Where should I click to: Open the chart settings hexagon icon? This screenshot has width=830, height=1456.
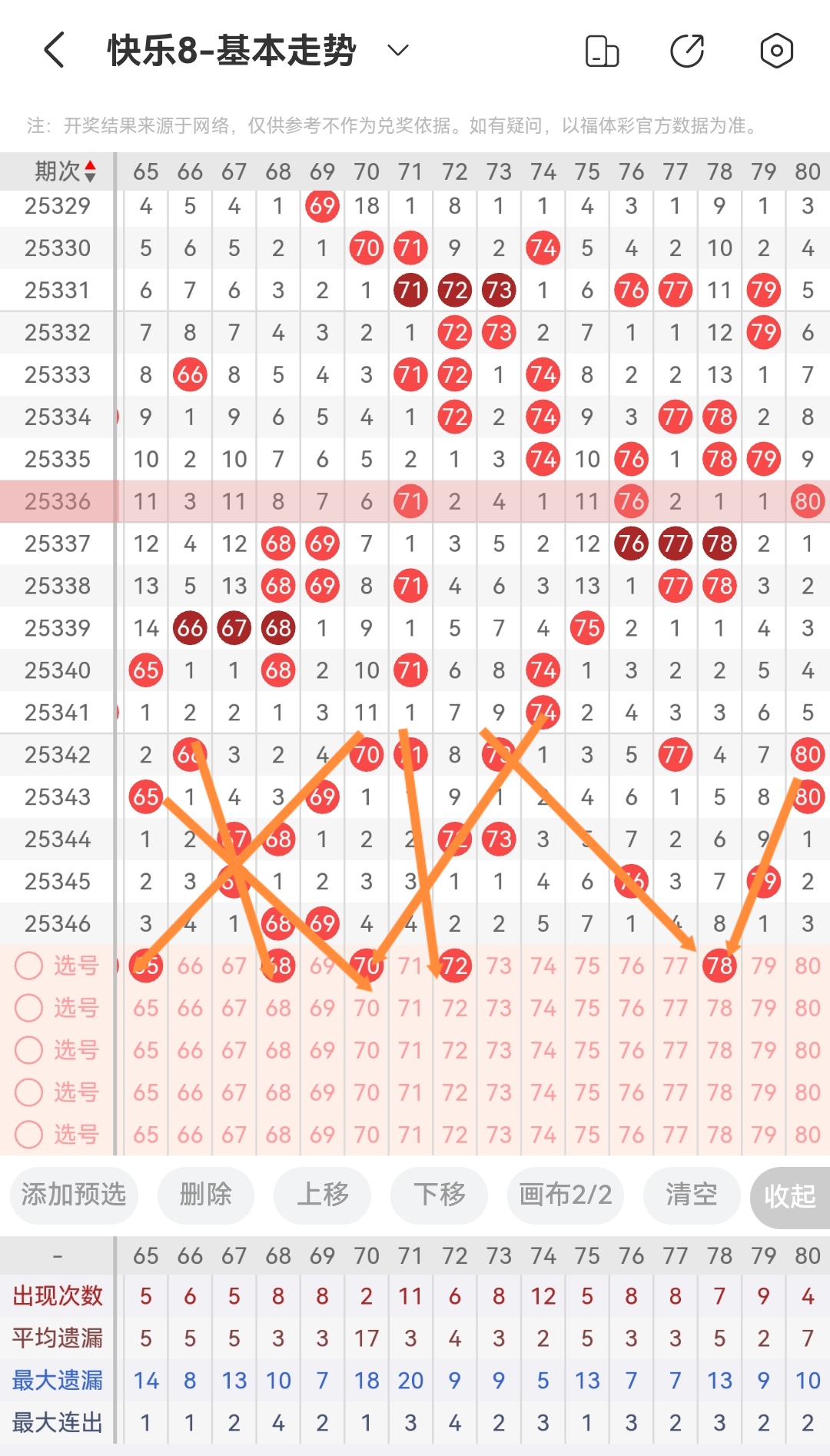tap(776, 52)
